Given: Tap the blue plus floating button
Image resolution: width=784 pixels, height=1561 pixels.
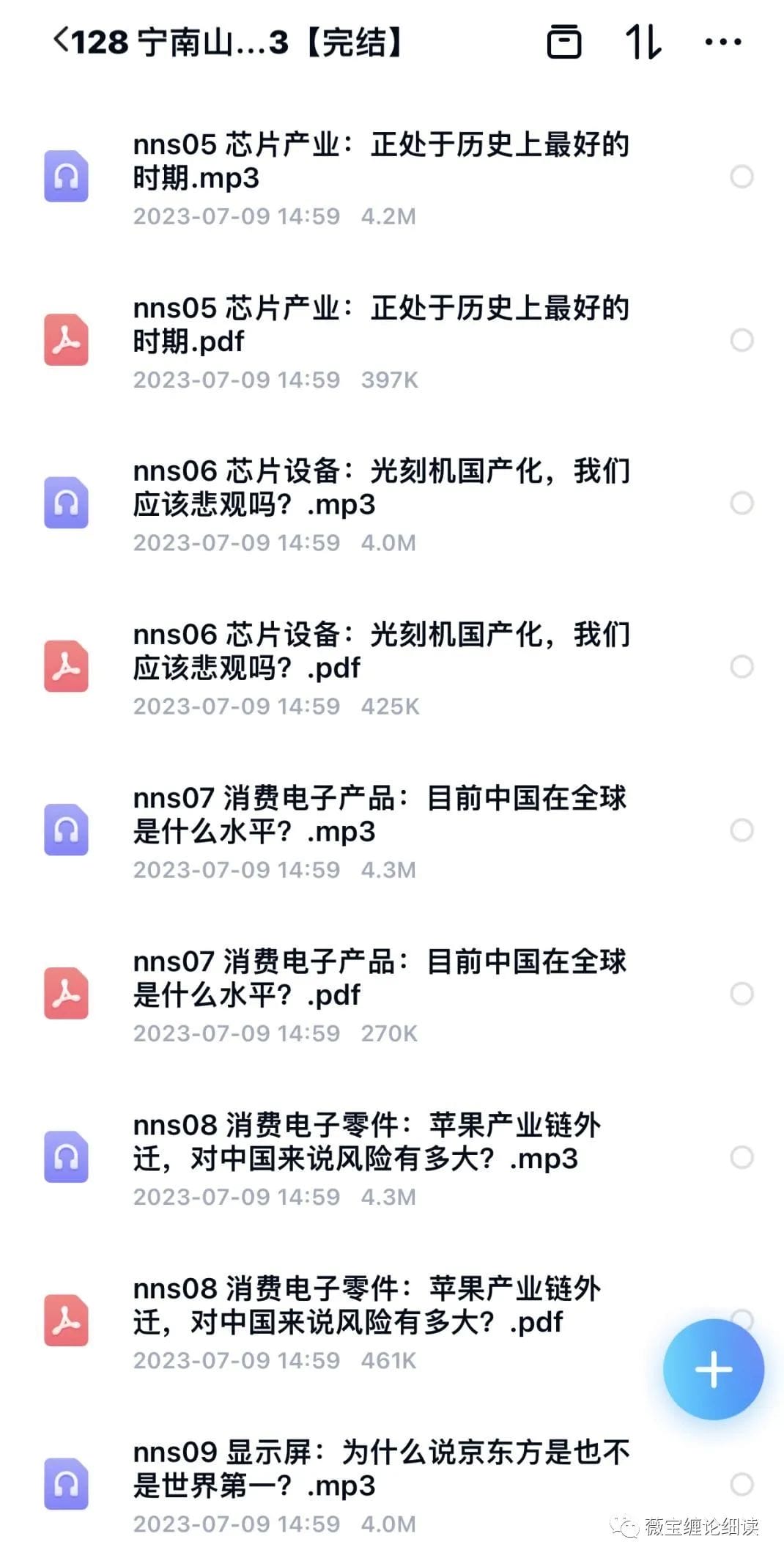Looking at the screenshot, I should (714, 1369).
